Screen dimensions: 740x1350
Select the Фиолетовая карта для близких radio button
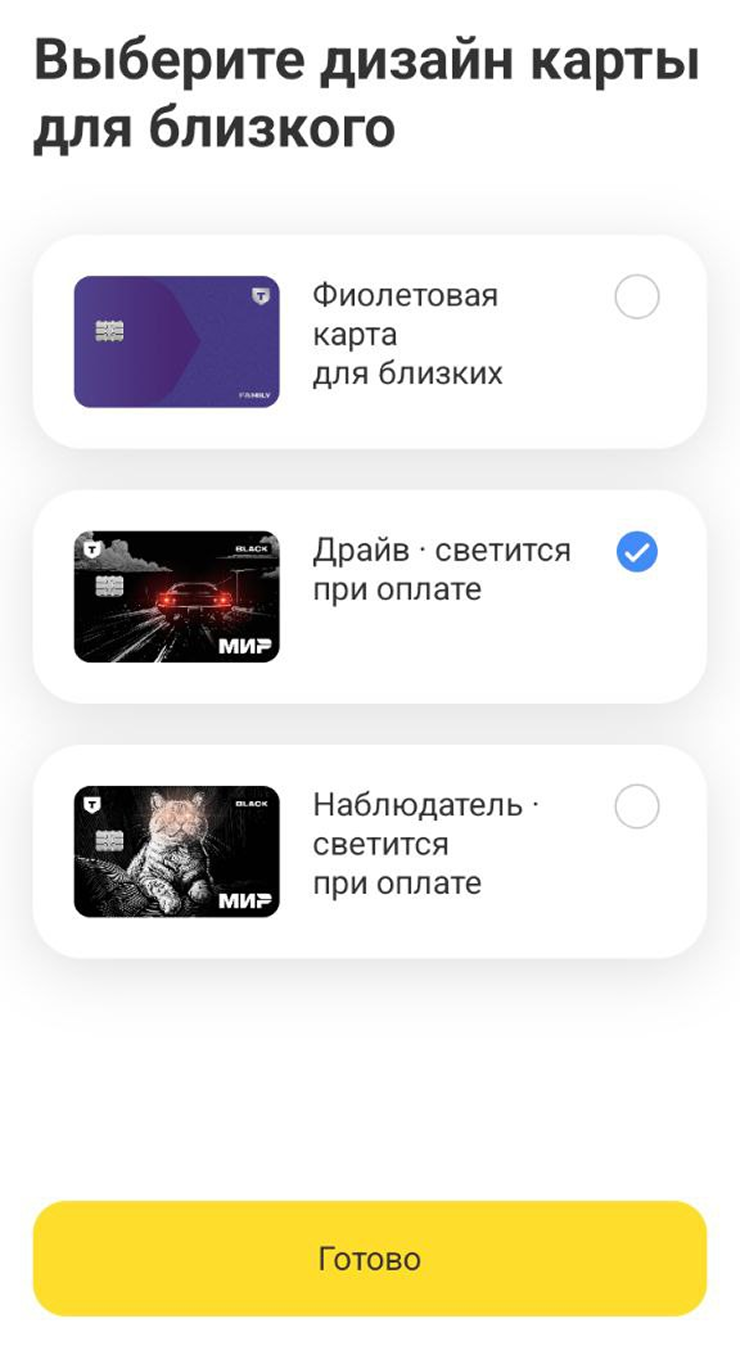[637, 298]
